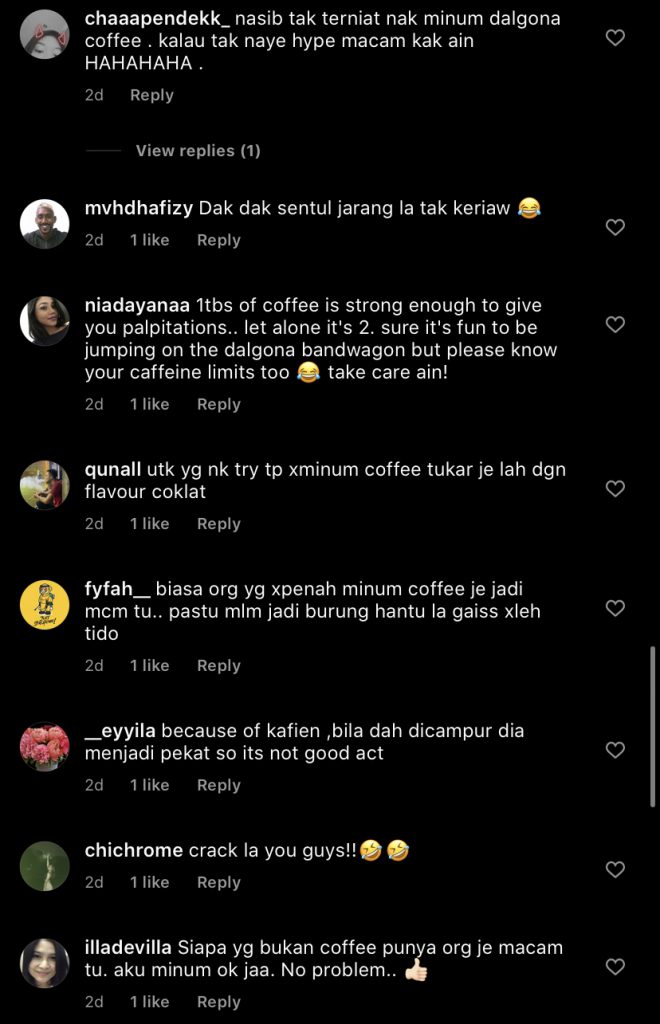Like mvhdhafizy's comment
Viewport: 660px width, 1024px height.
point(616,227)
